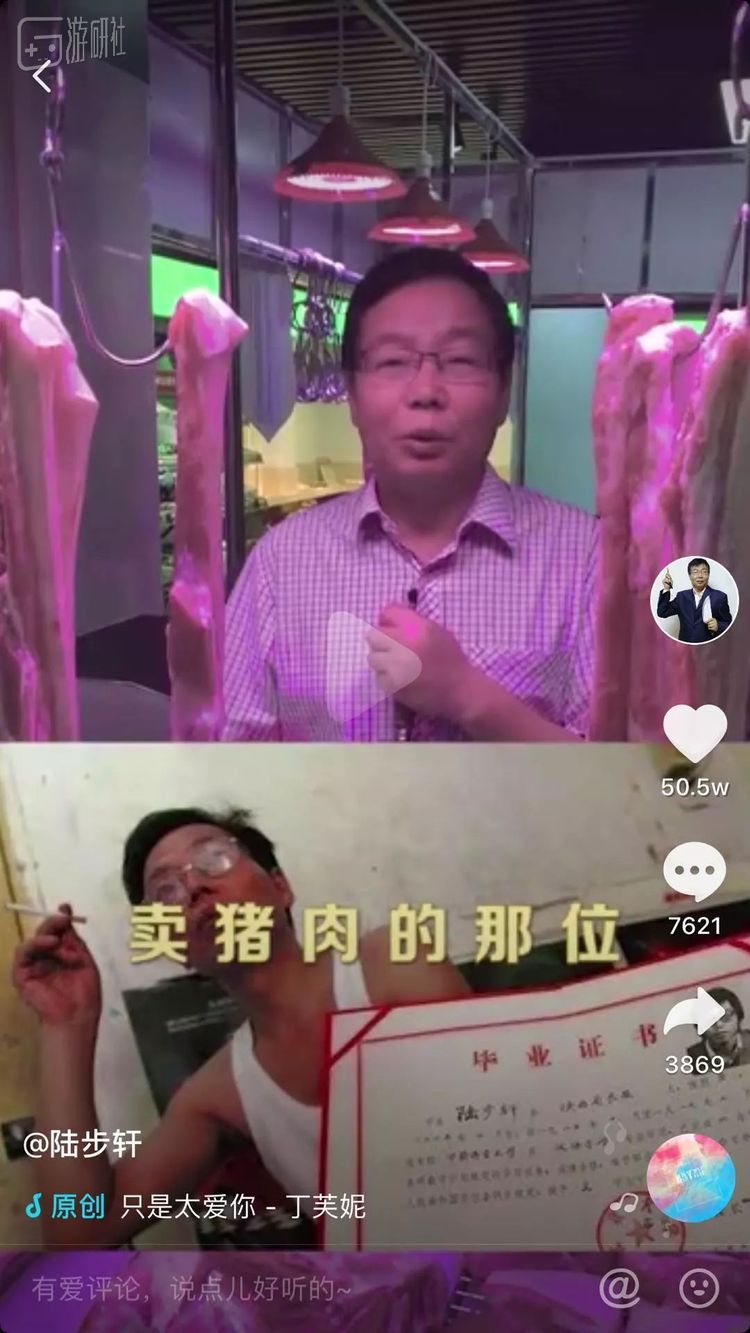Like this video with the heart
This screenshot has height=1333, width=750.
(x=695, y=733)
